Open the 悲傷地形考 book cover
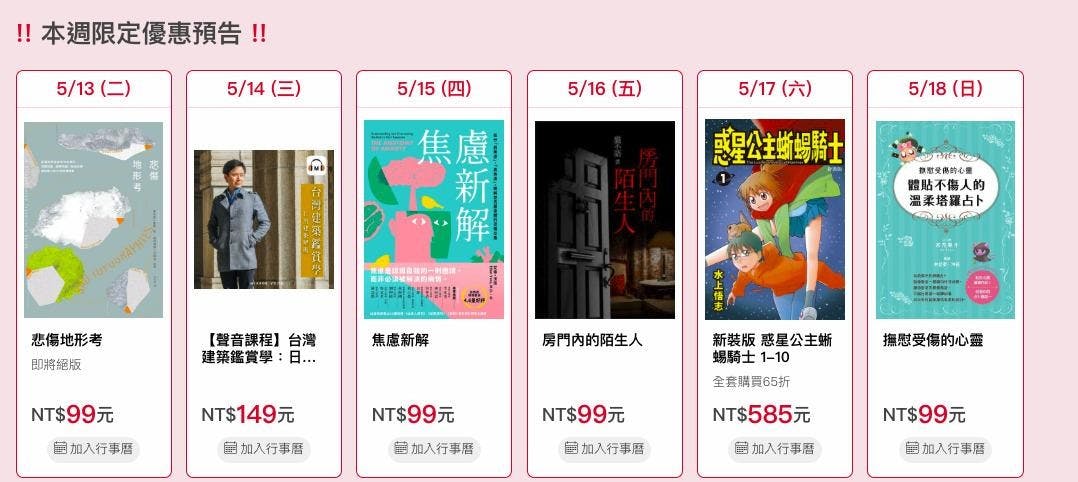Screen dimensions: 1078x482 pyautogui.click(x=93, y=220)
